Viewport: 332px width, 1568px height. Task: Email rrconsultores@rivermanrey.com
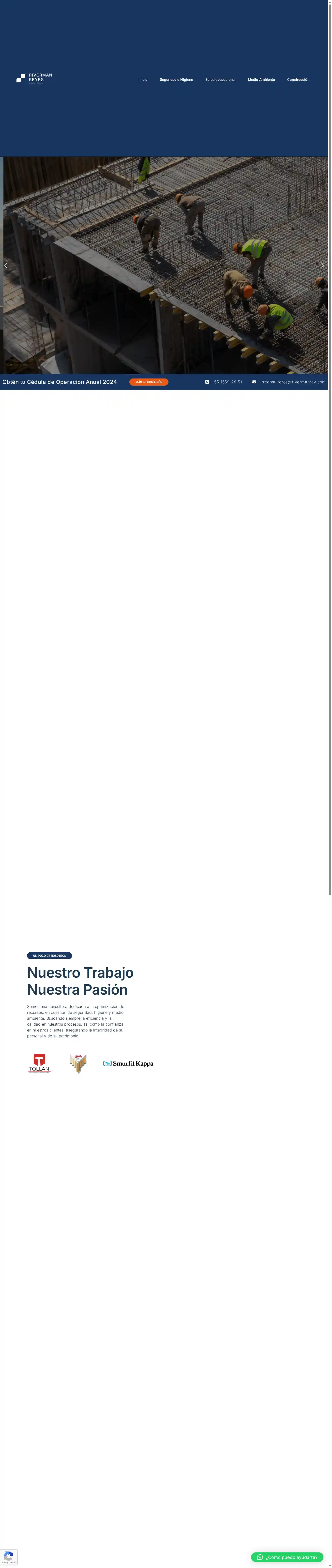(x=293, y=382)
